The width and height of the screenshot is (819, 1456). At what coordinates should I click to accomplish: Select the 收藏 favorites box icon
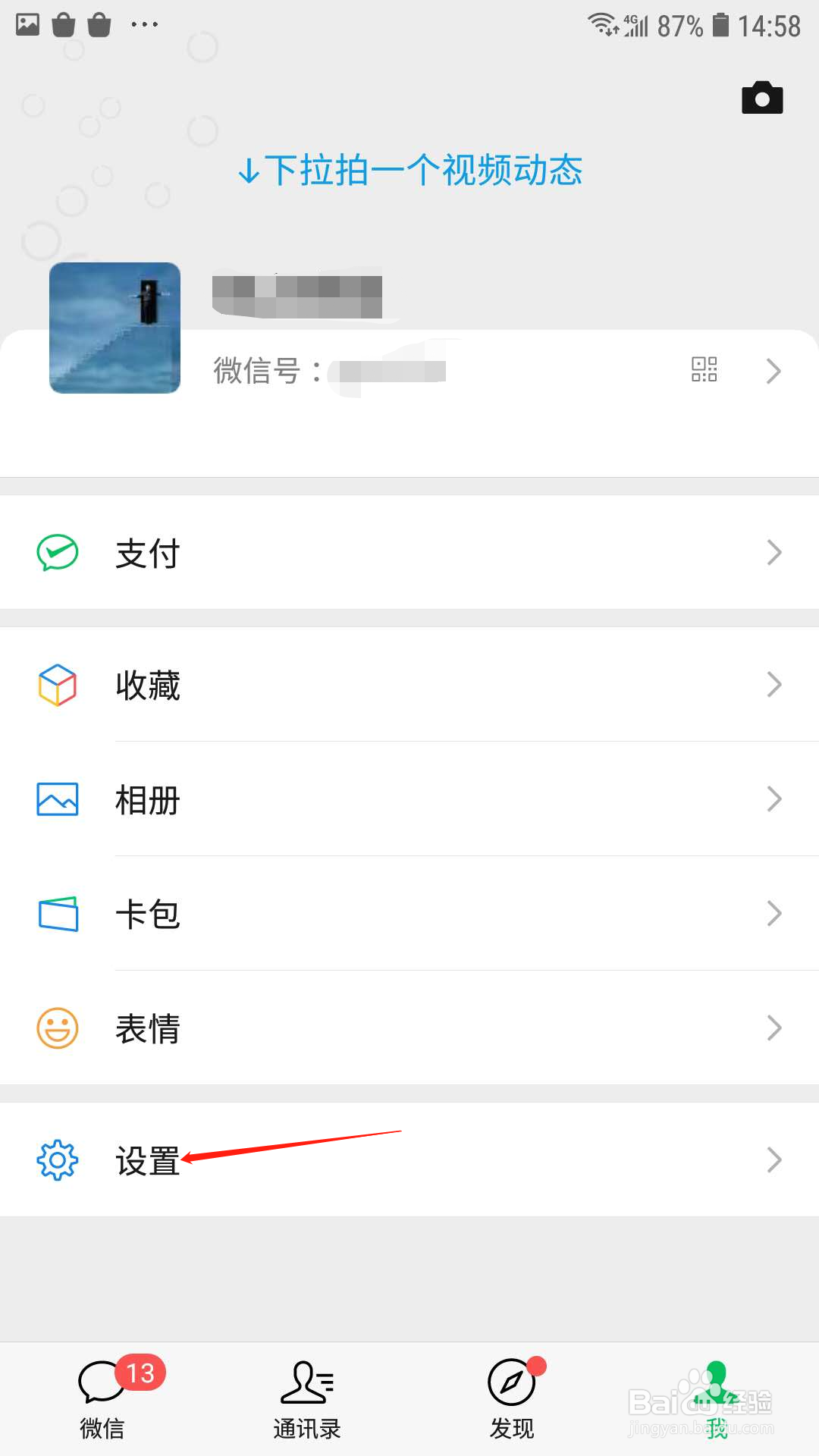pos(57,685)
